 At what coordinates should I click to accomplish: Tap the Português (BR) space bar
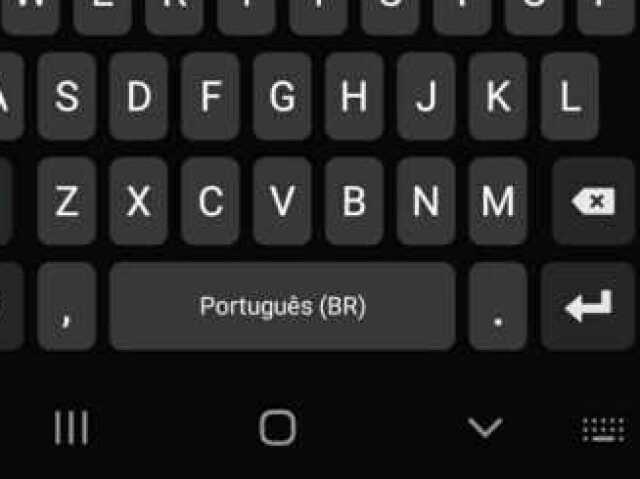[x=283, y=307]
